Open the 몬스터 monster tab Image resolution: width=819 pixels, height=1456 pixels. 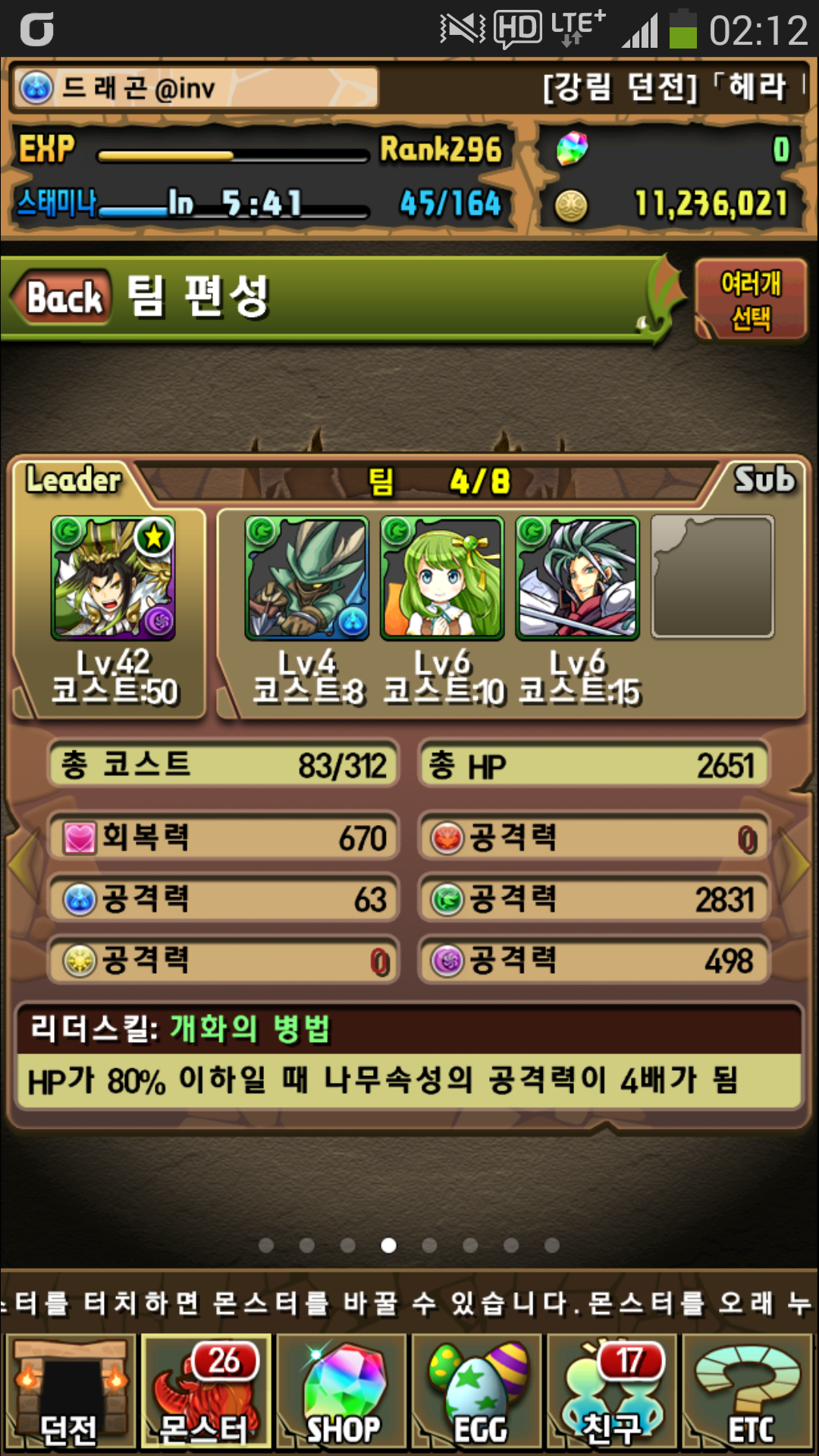pyautogui.click(x=206, y=1392)
